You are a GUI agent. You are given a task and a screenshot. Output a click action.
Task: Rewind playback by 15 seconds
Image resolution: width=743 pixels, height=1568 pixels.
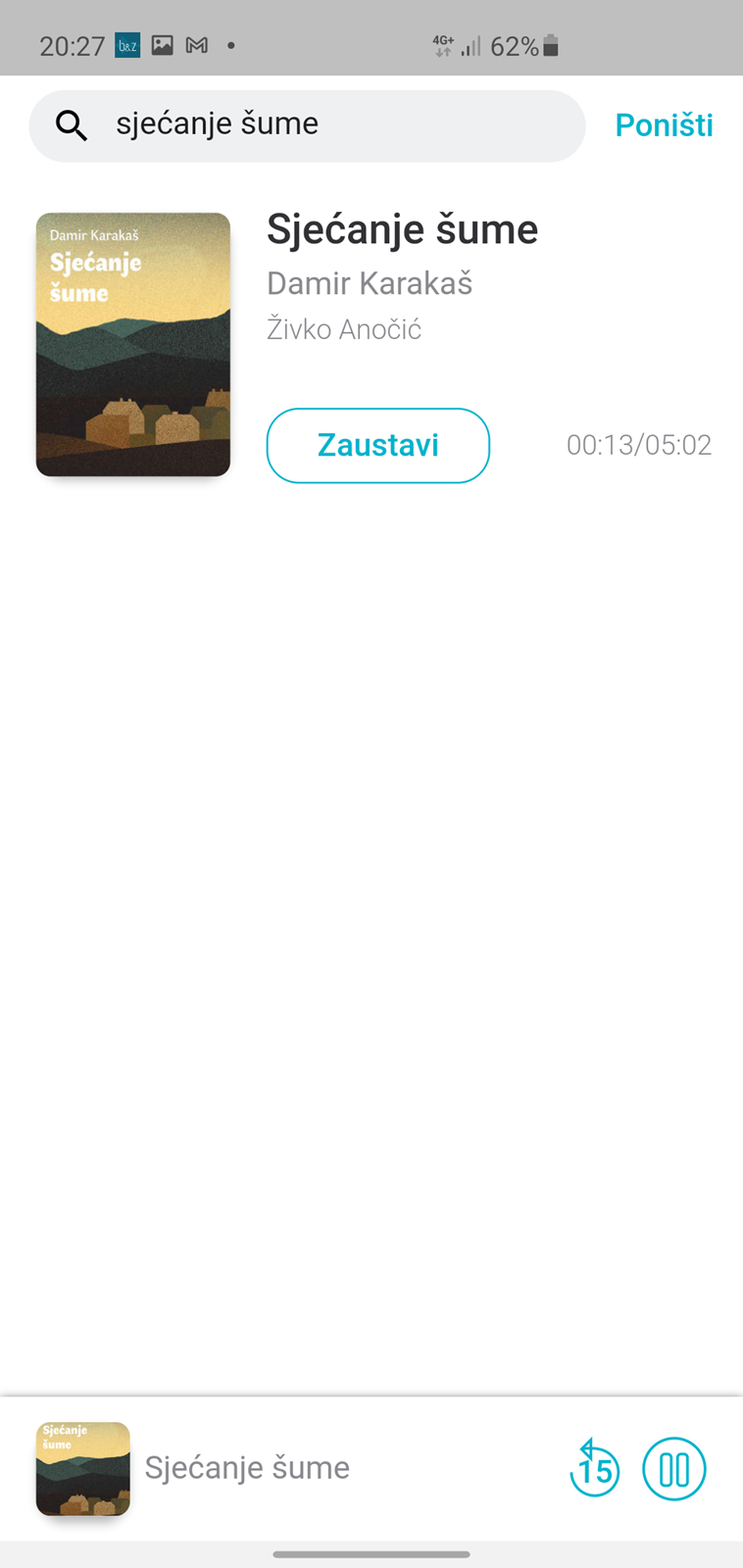pyautogui.click(x=594, y=1468)
